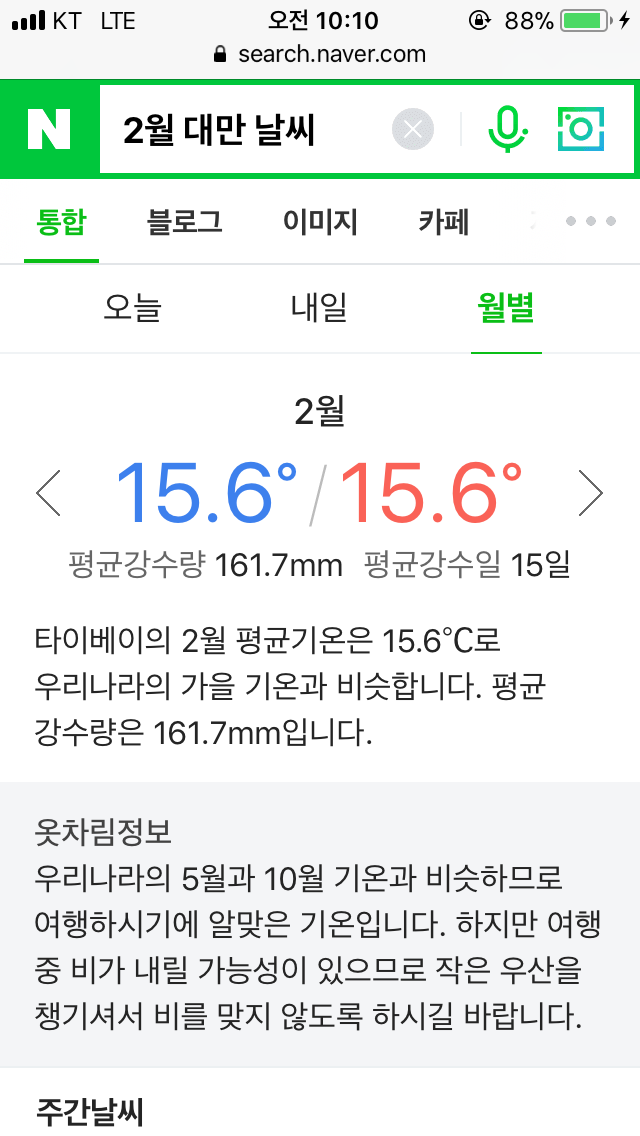Image resolution: width=640 pixels, height=1136 pixels.
Task: Clear the search text with the X
Action: pyautogui.click(x=412, y=130)
